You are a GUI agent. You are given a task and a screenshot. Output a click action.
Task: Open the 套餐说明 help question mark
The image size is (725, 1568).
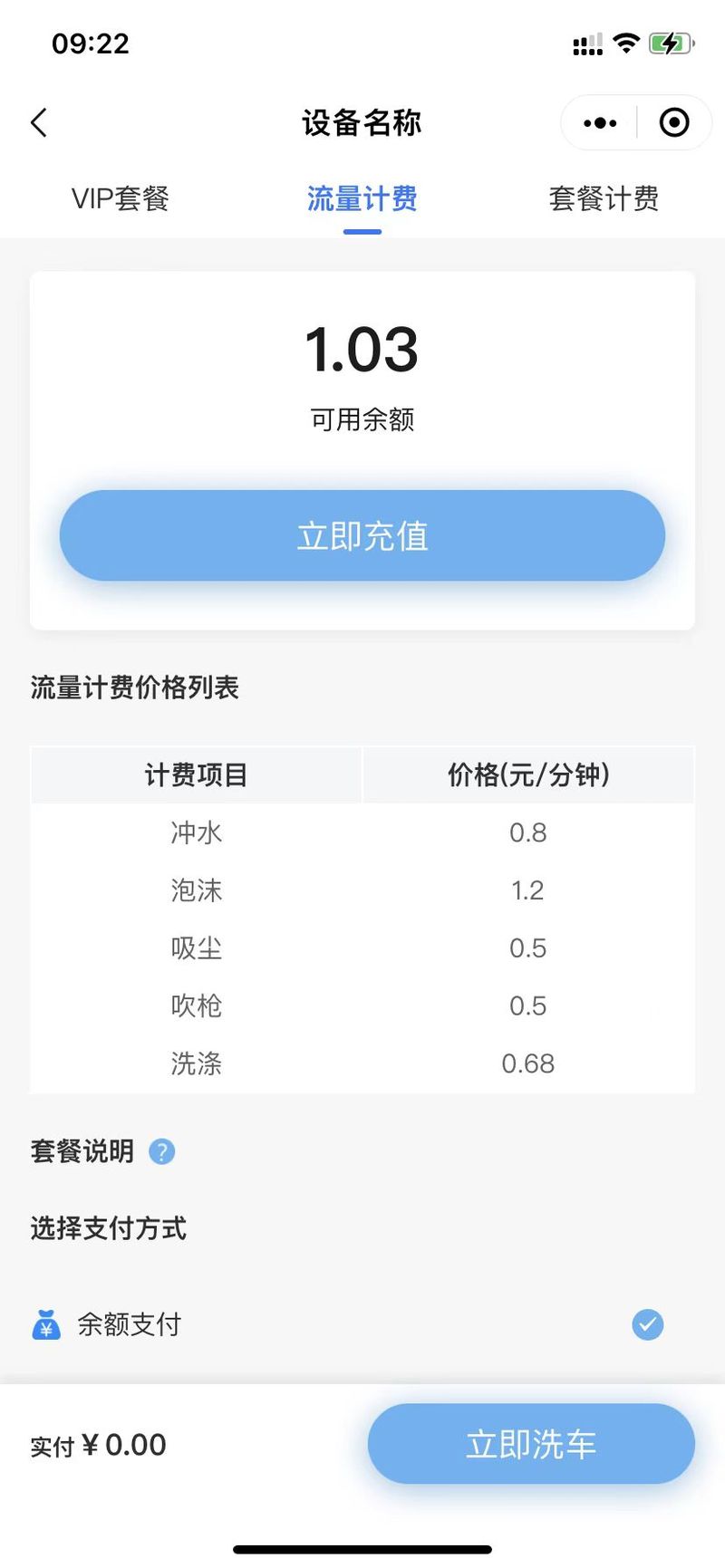[161, 1151]
